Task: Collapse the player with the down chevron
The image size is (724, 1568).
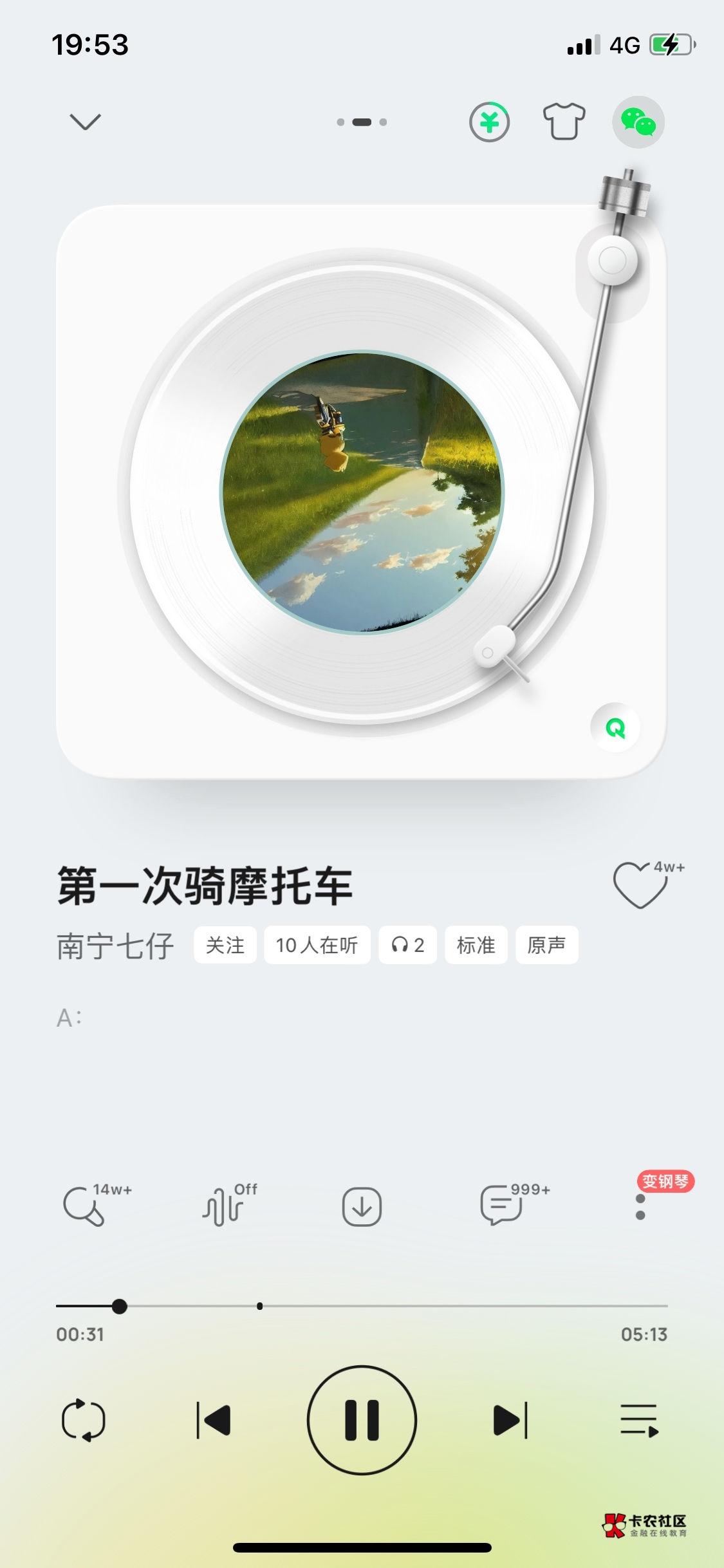Action: pyautogui.click(x=85, y=122)
